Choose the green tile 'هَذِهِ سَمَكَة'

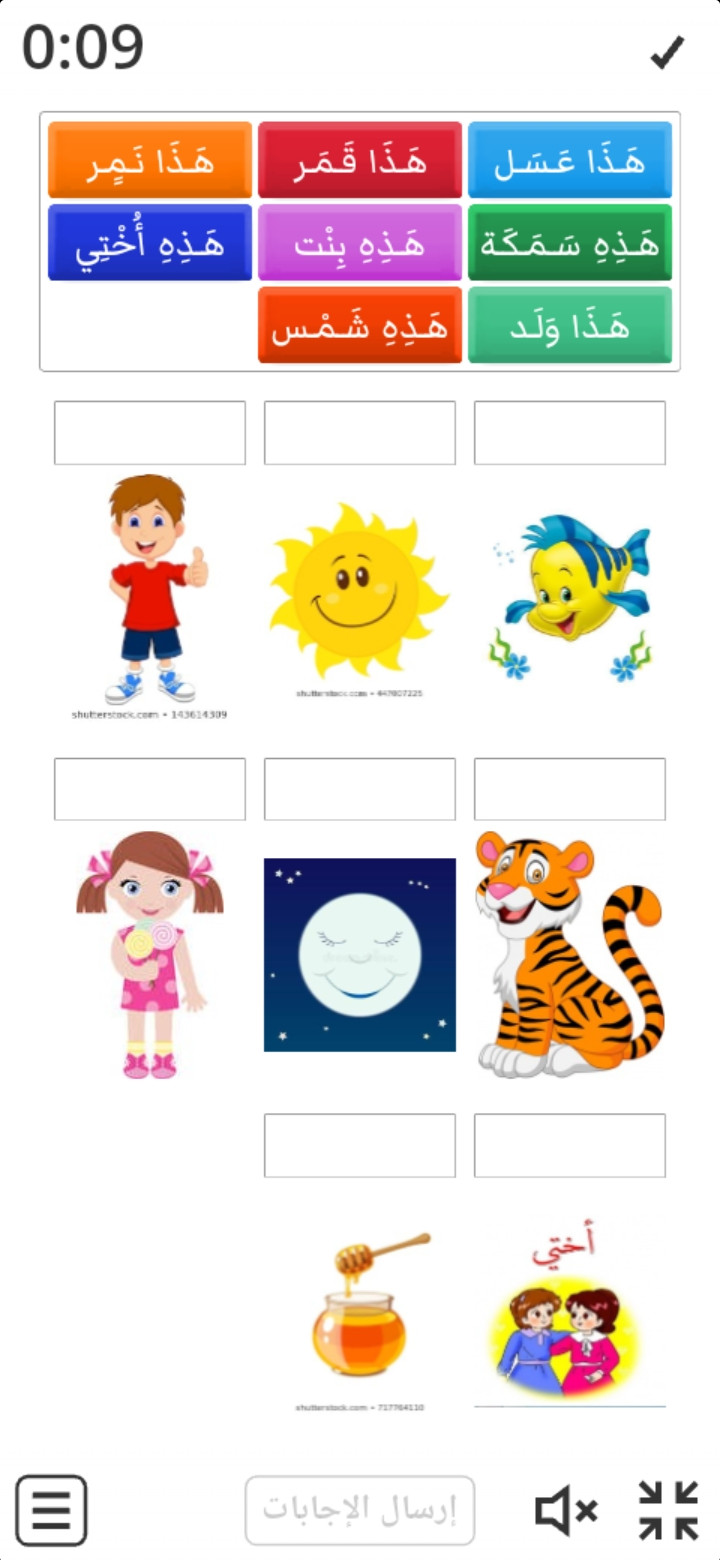tap(570, 243)
